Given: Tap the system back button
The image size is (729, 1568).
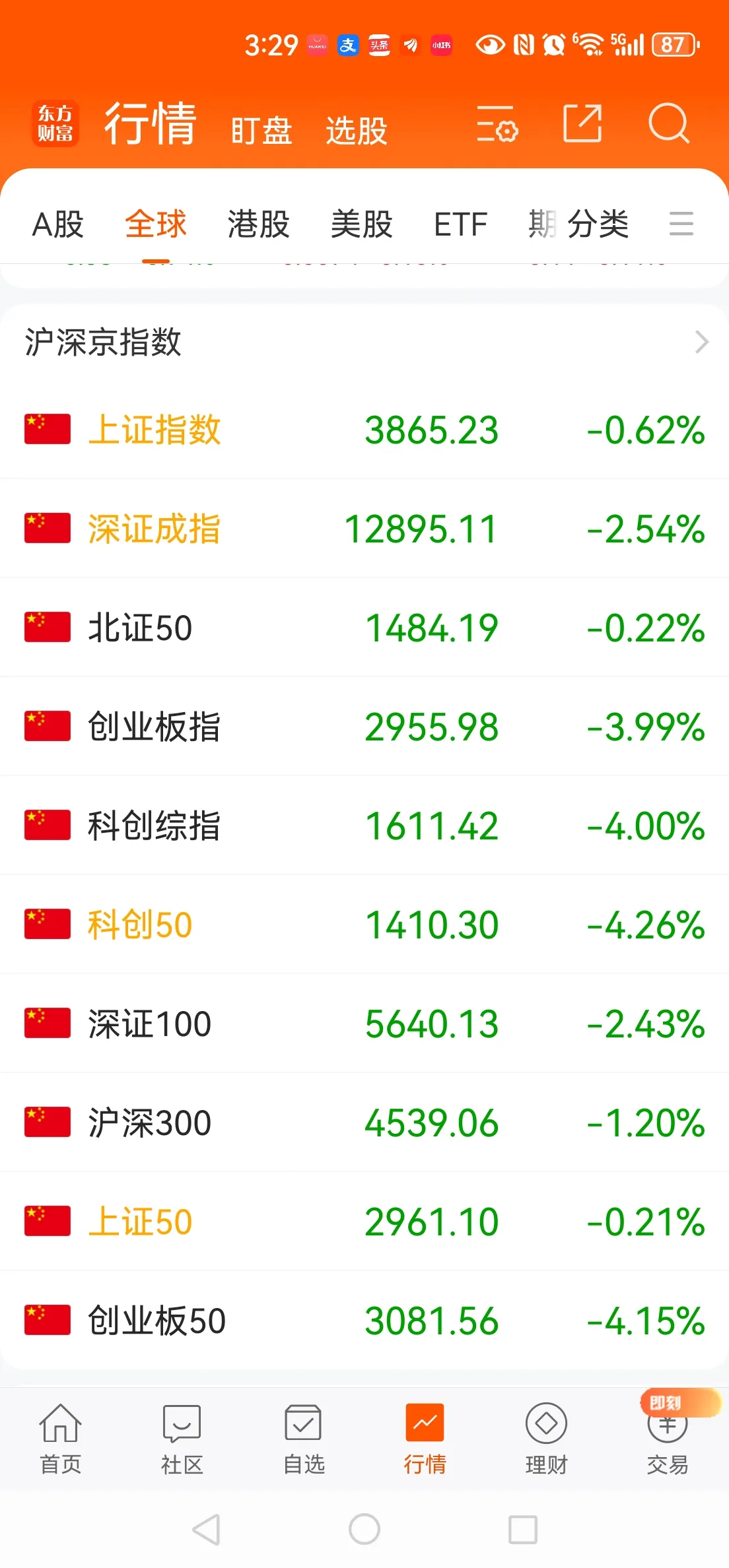Looking at the screenshot, I should click(x=206, y=1529).
